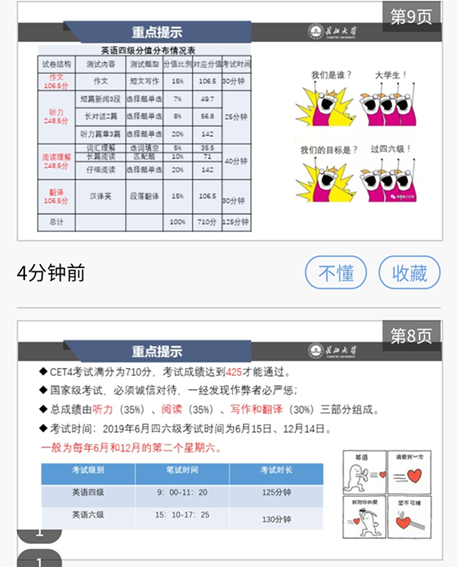Tap the 不懂 button under slide 9
Viewport: 457px width, 567px height.
(x=336, y=273)
